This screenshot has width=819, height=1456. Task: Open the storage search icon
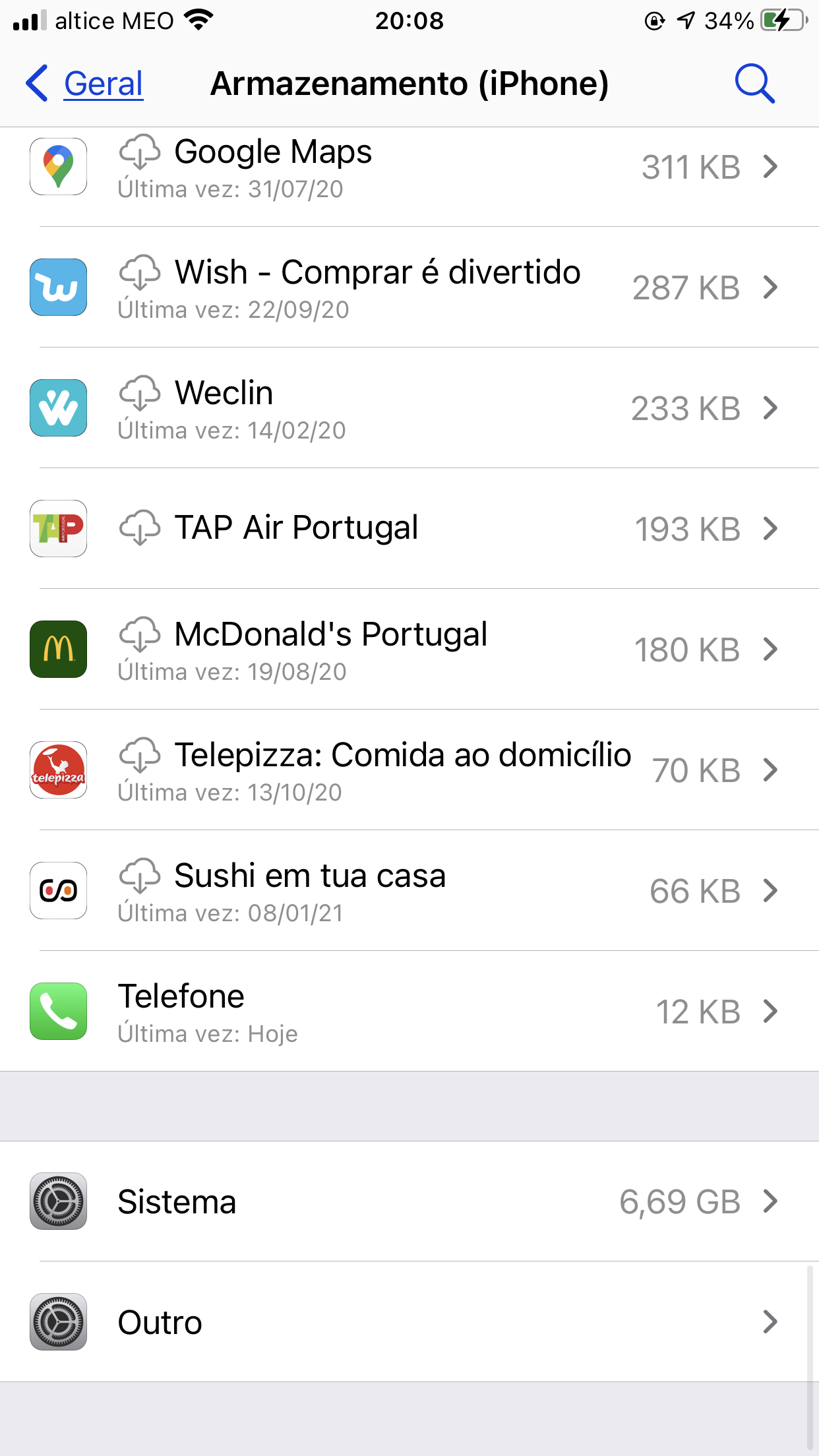click(754, 84)
